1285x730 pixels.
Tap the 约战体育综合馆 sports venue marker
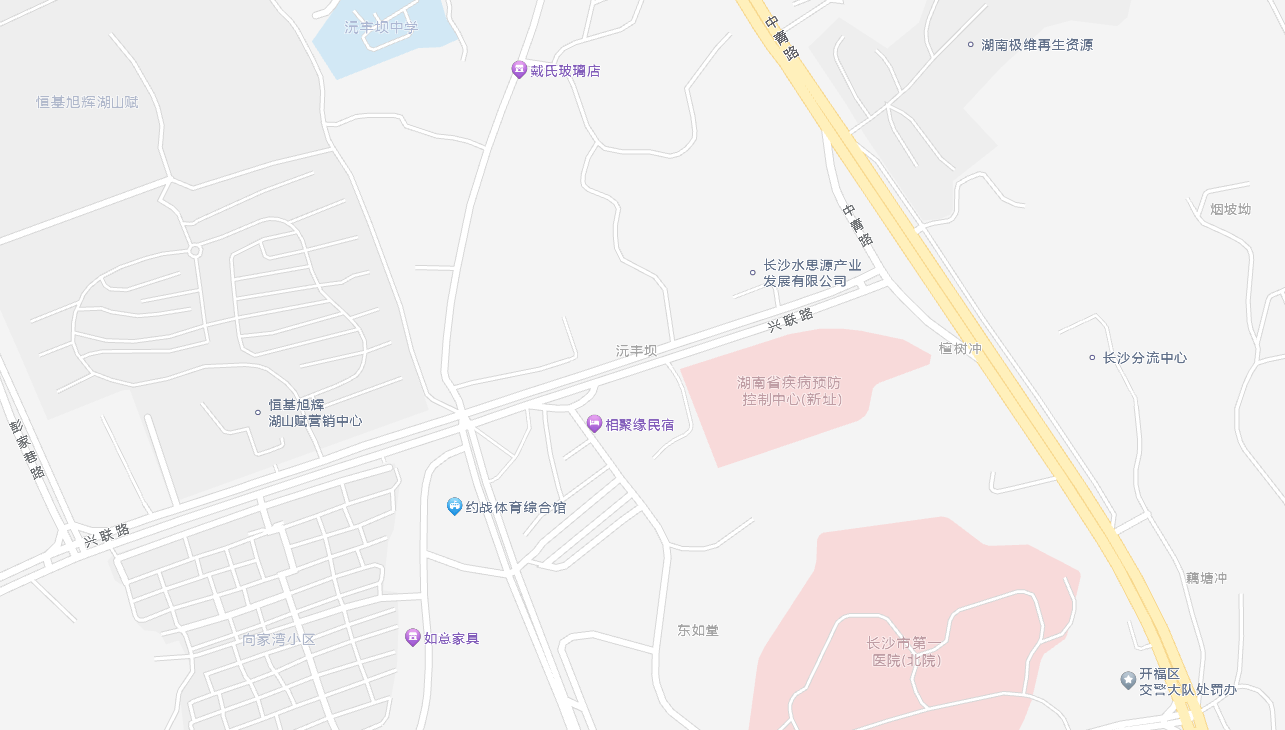(454, 507)
